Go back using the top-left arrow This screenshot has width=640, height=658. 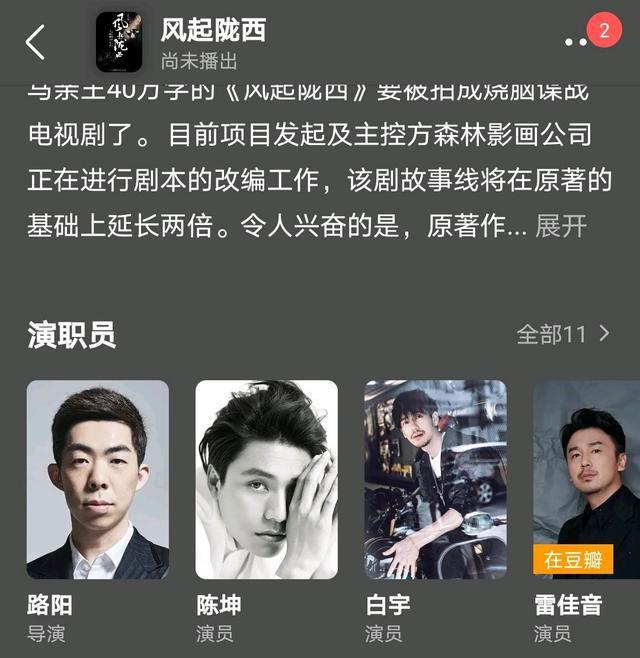[x=36, y=43]
